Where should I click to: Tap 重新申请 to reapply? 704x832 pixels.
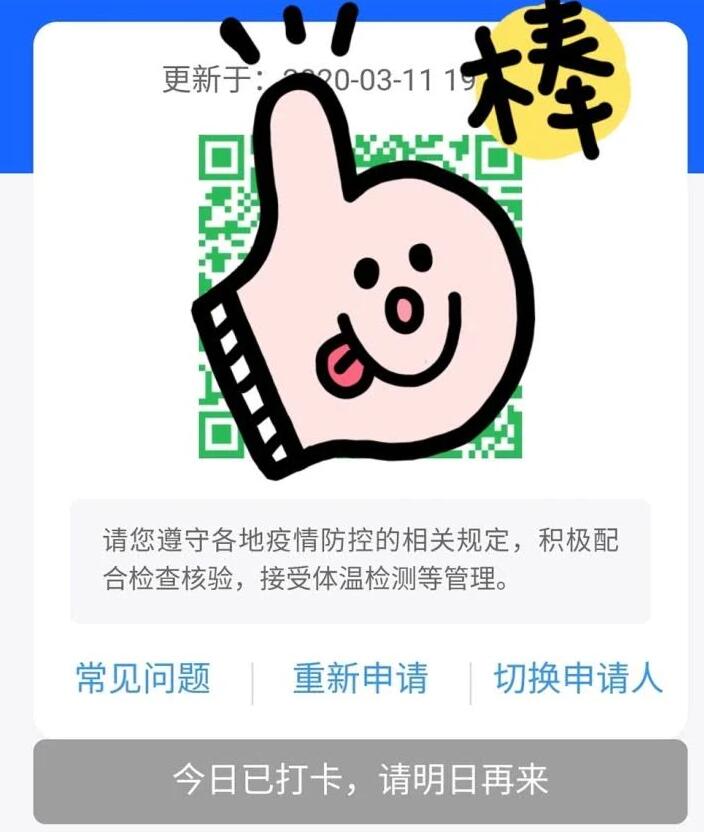click(360, 679)
